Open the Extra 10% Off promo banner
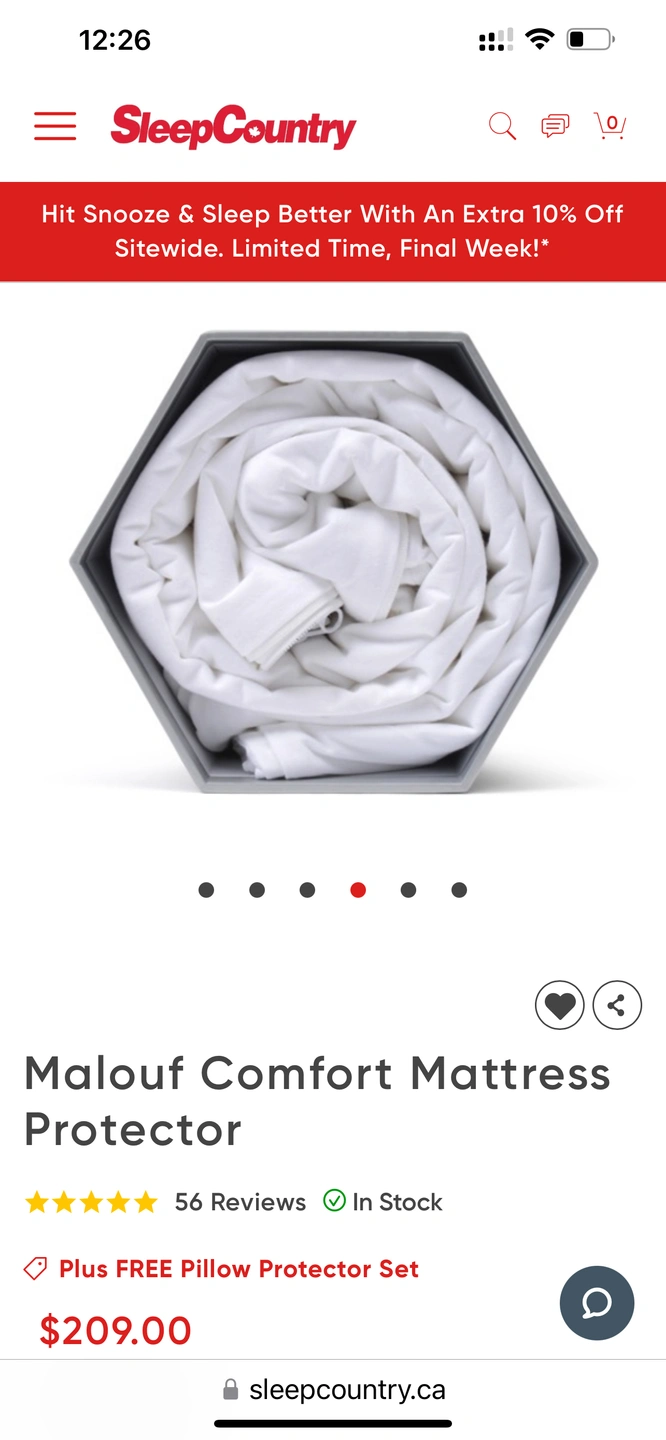The image size is (666, 1440). coord(333,231)
